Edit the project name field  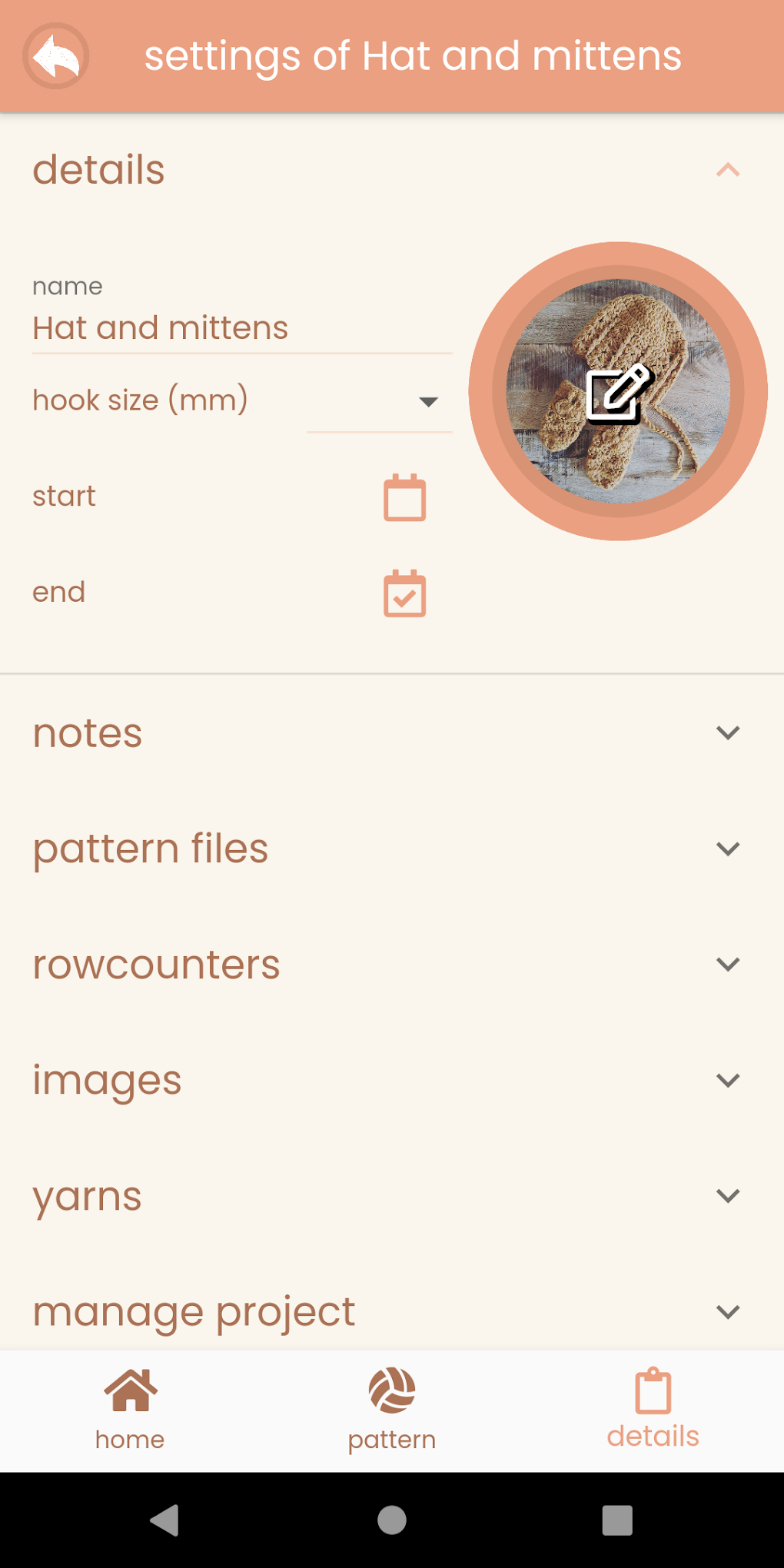[x=241, y=328]
